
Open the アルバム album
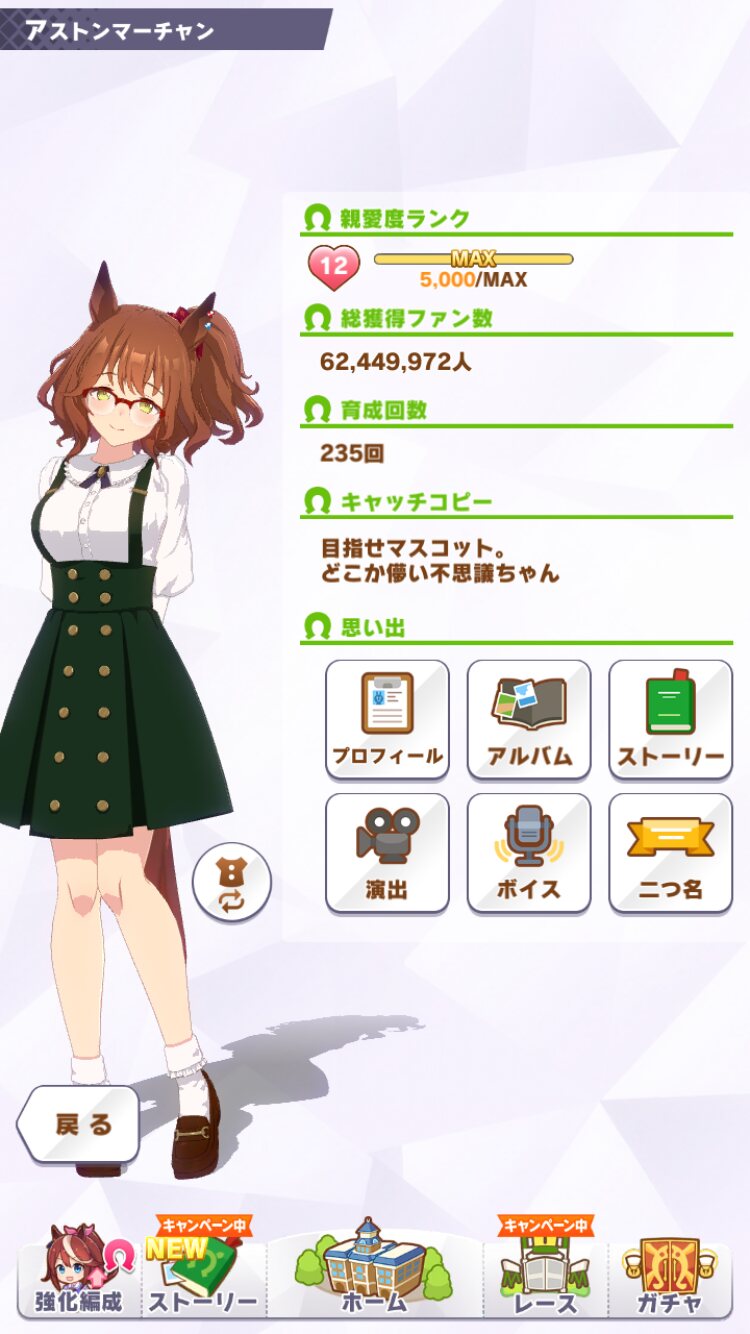529,720
